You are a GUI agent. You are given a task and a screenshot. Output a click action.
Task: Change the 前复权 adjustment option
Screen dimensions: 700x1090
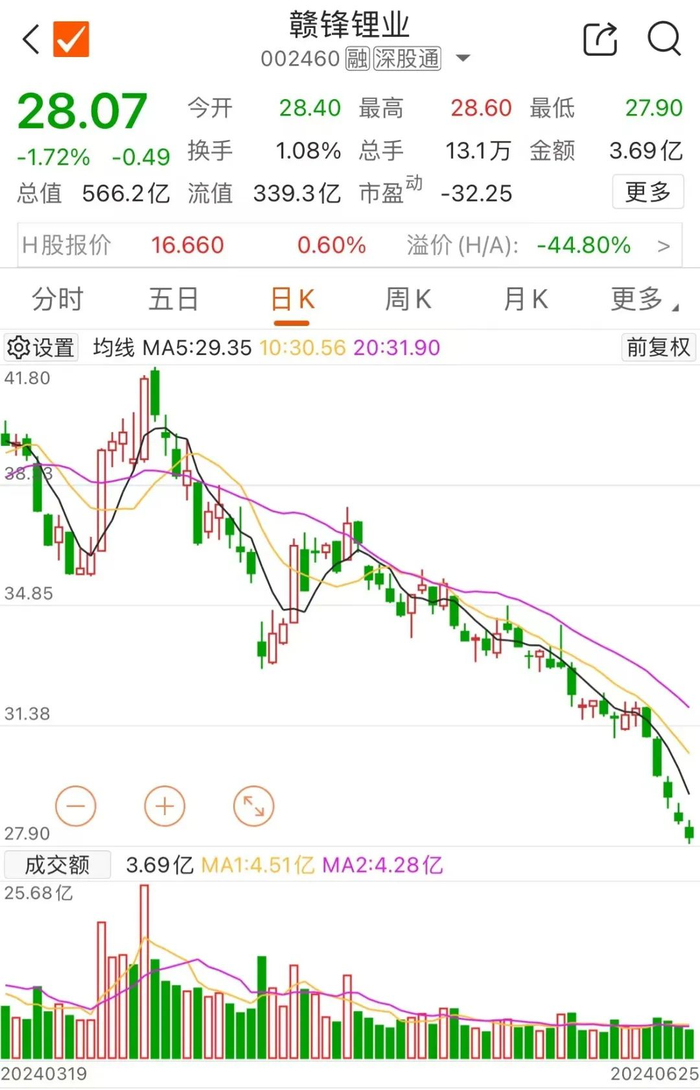[658, 348]
